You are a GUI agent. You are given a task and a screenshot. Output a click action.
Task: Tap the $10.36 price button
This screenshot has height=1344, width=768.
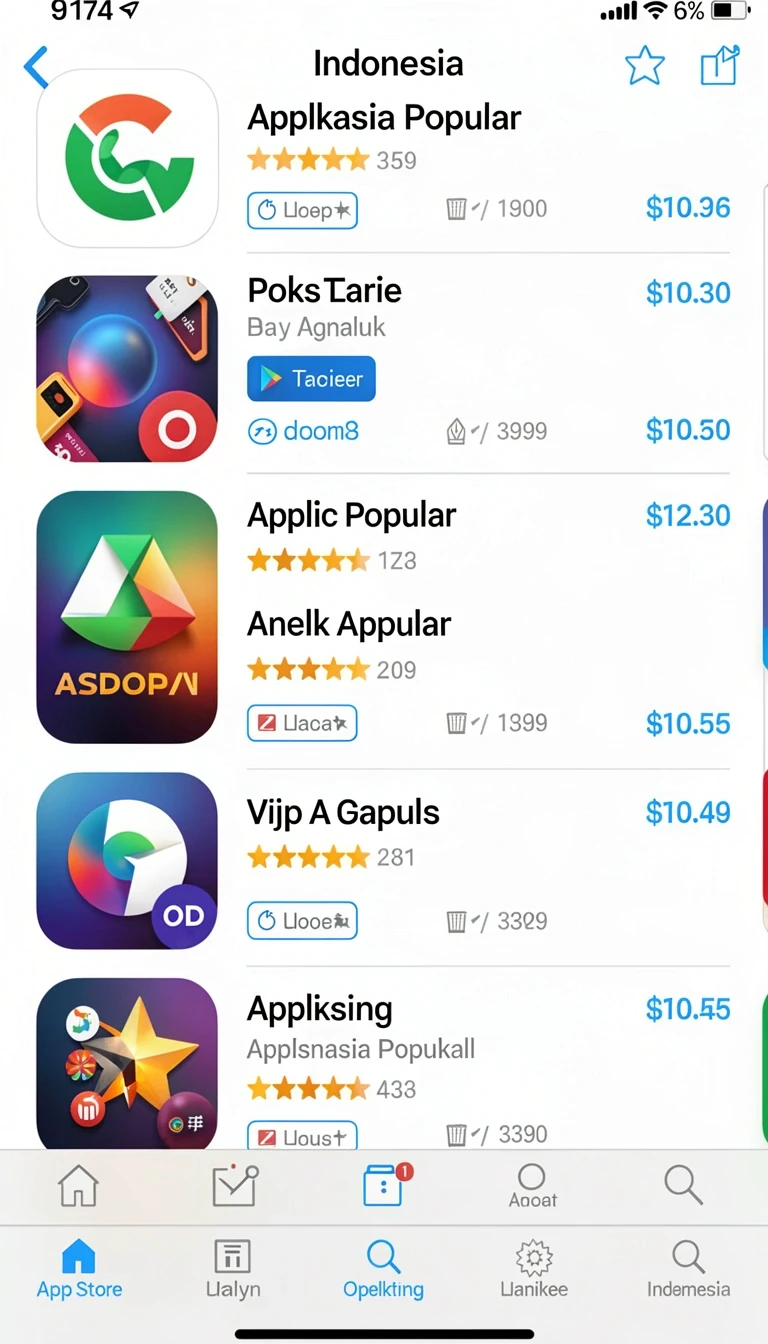(688, 208)
